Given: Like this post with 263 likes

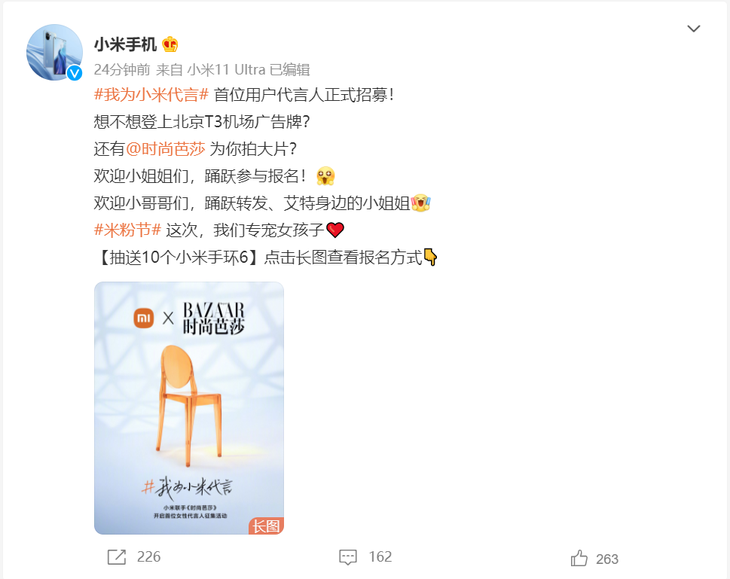Looking at the screenshot, I should 594,558.
